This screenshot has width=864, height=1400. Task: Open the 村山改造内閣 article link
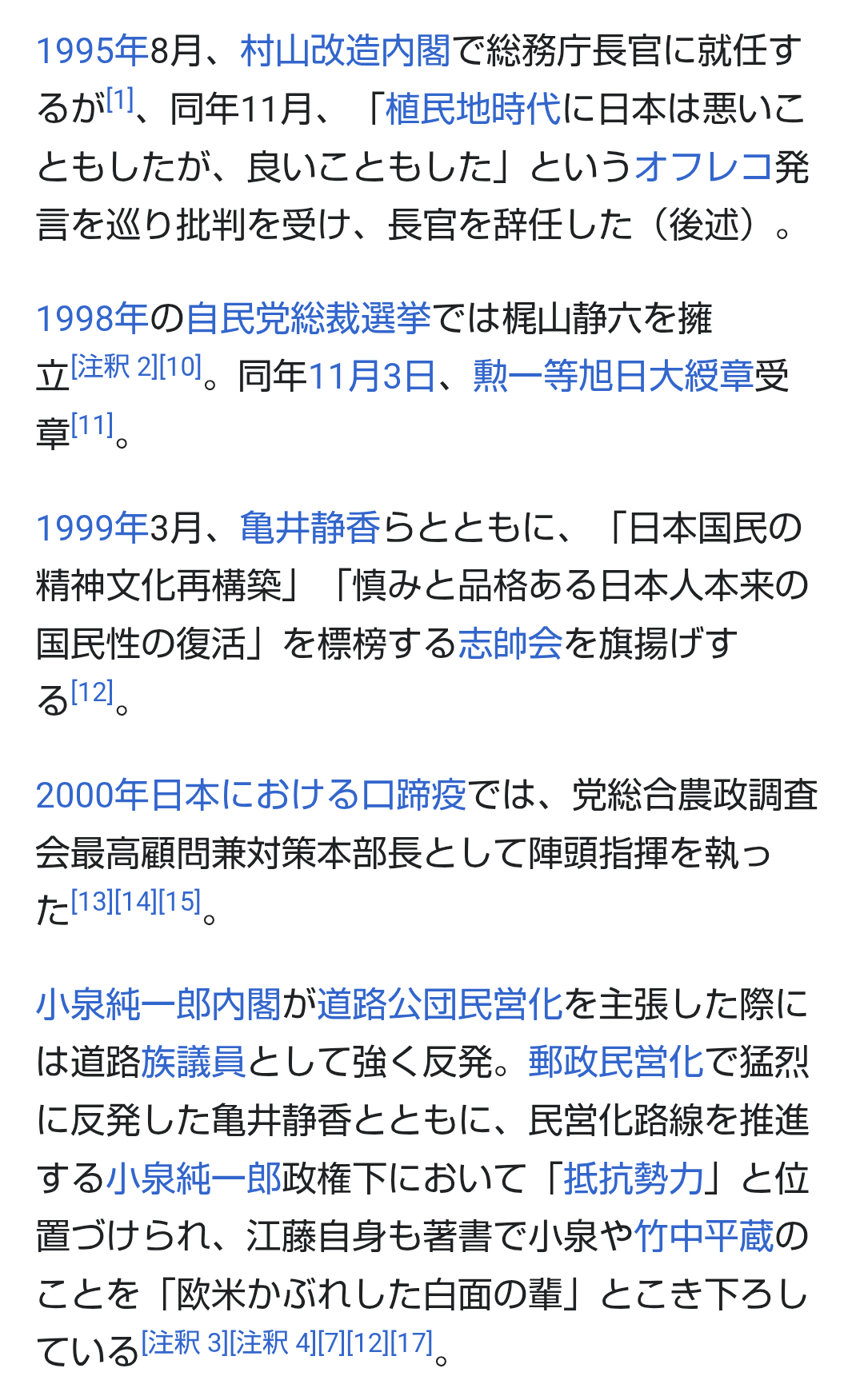click(x=346, y=51)
